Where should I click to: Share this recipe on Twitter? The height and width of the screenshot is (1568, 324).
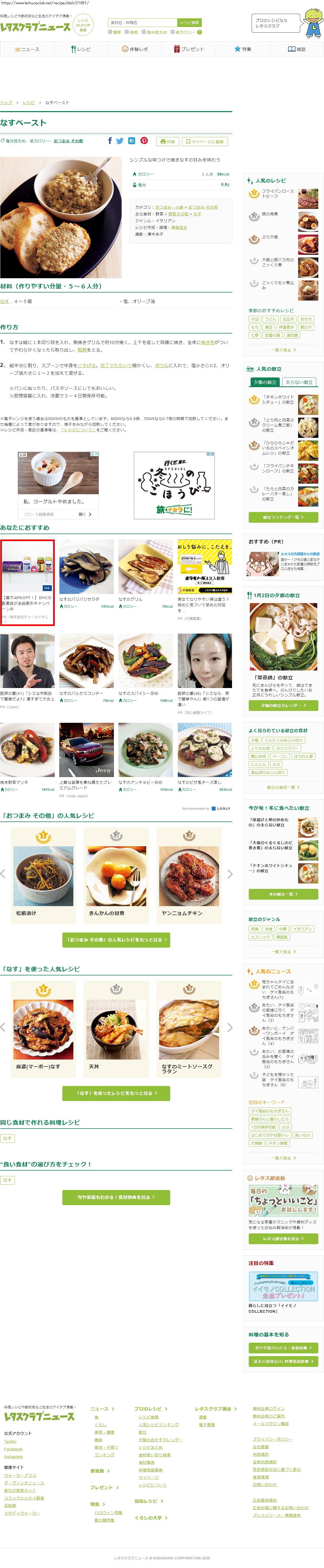pos(120,141)
